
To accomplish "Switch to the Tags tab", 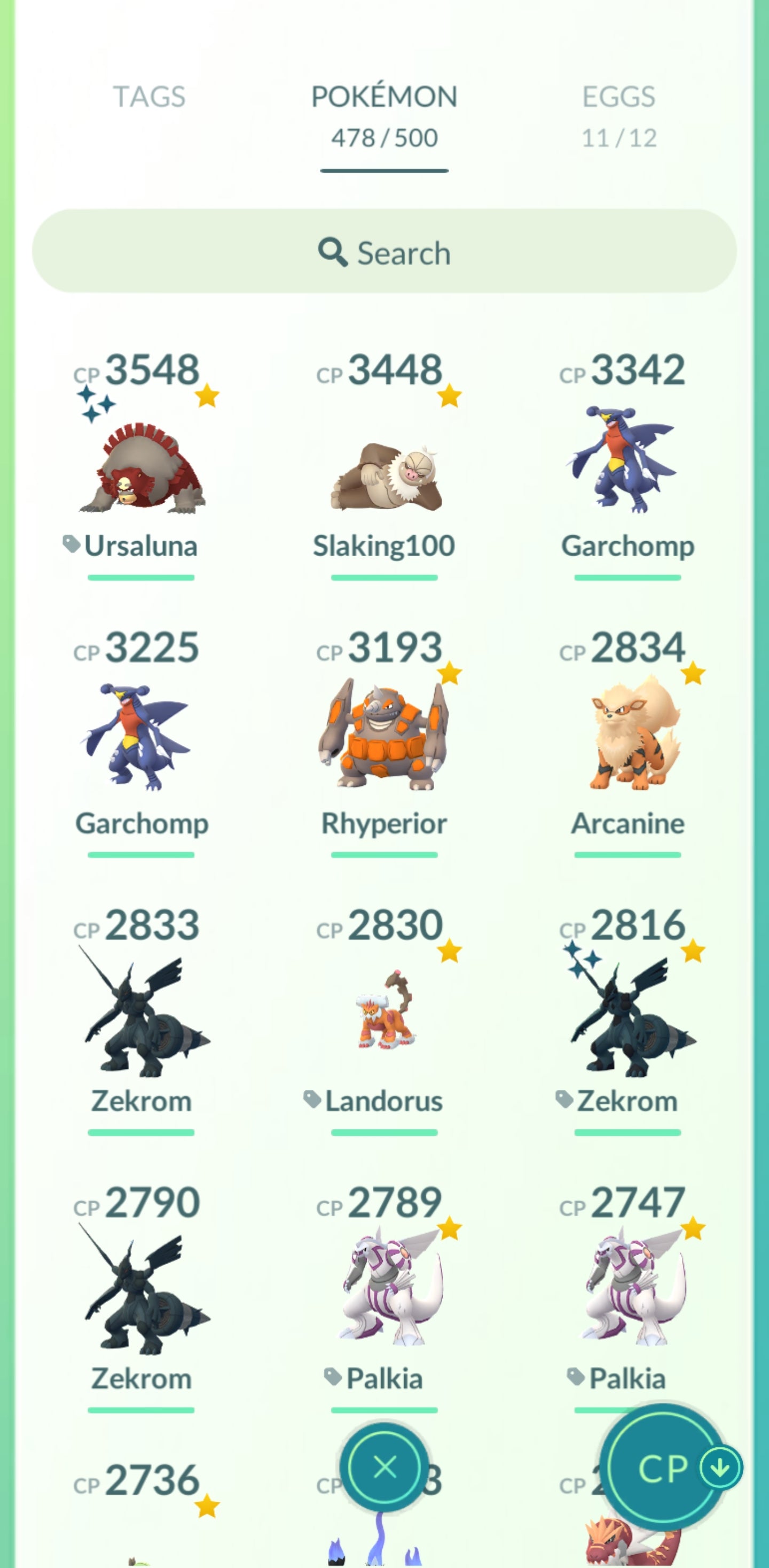I will tap(149, 97).
